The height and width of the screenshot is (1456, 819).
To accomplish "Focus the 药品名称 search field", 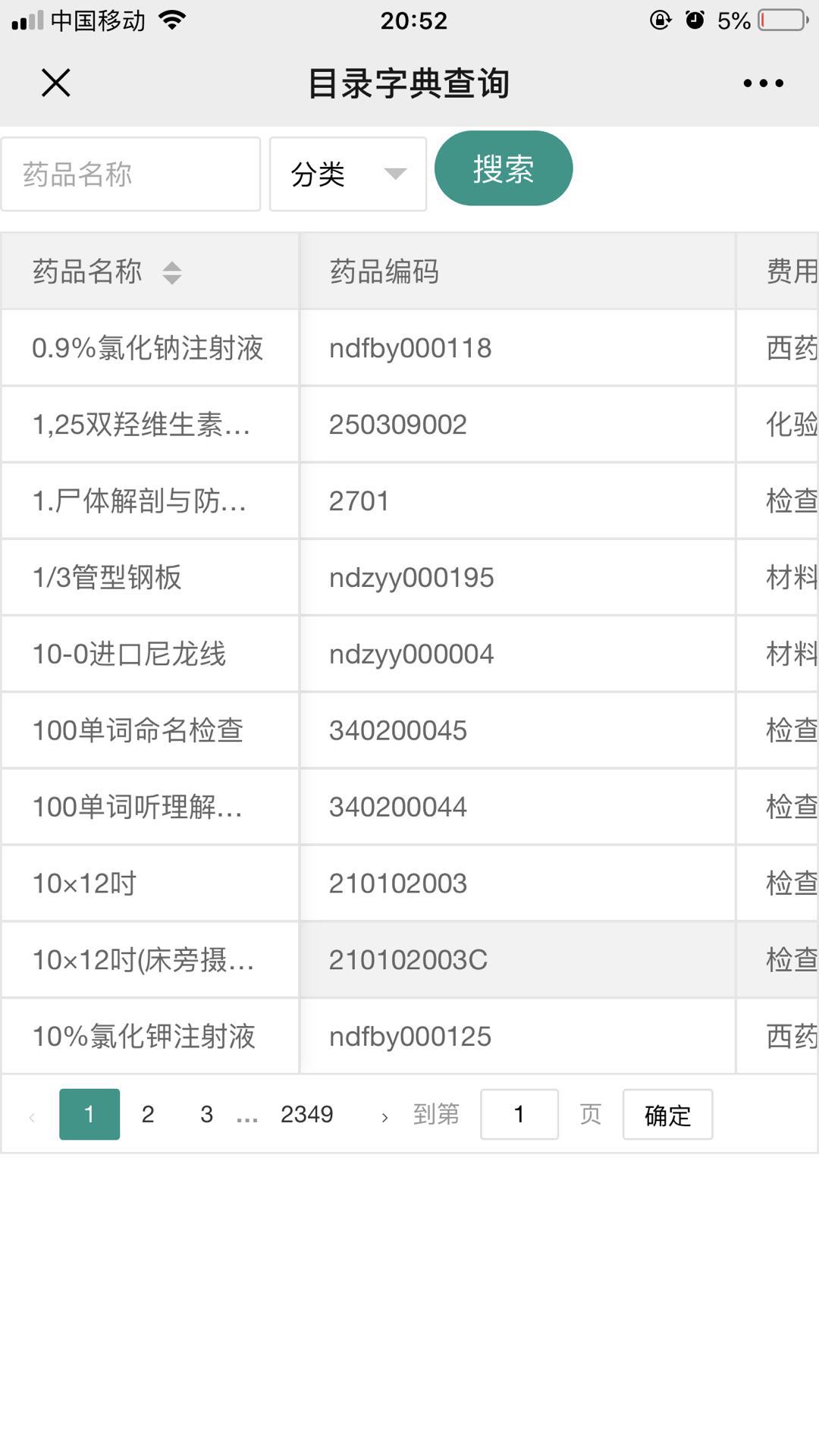I will point(130,174).
